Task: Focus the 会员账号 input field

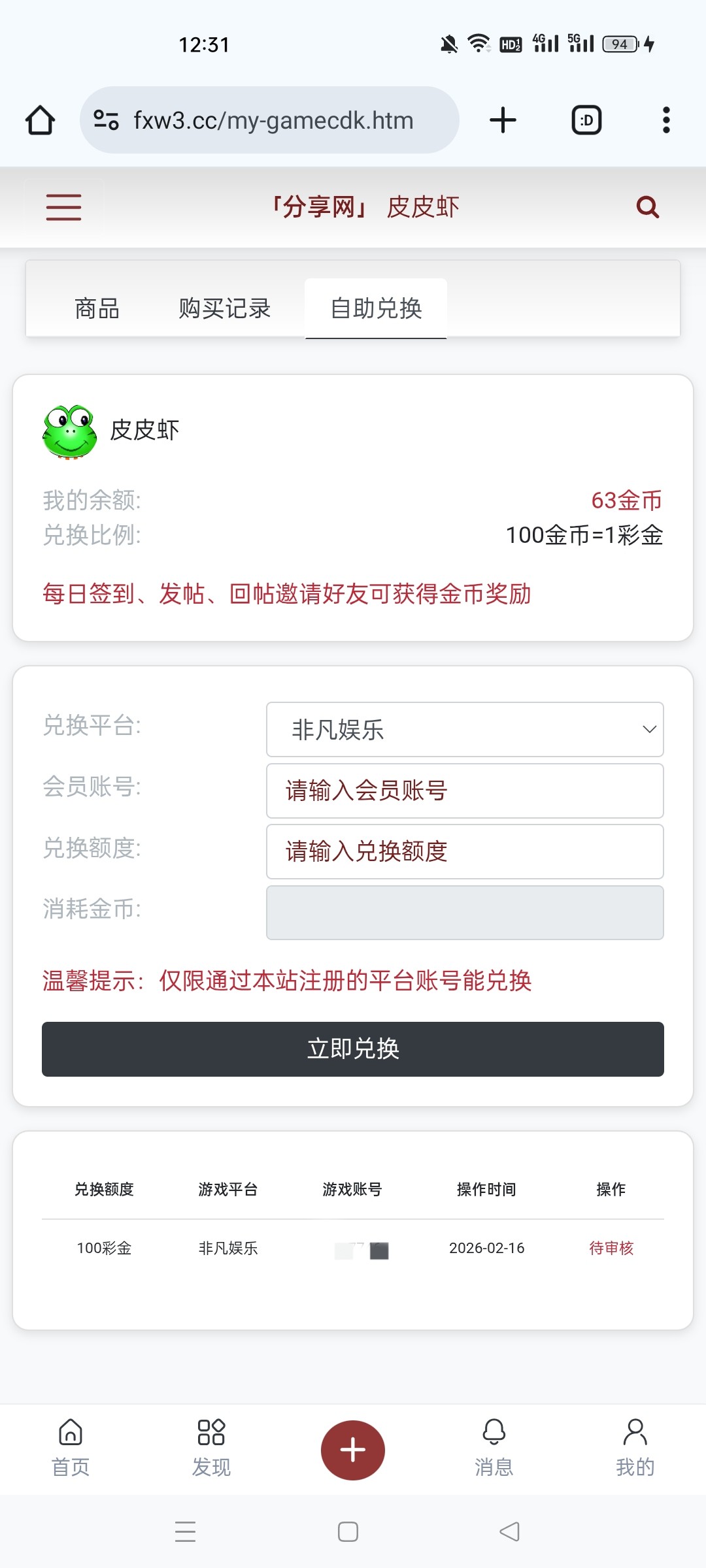Action: 465,791
